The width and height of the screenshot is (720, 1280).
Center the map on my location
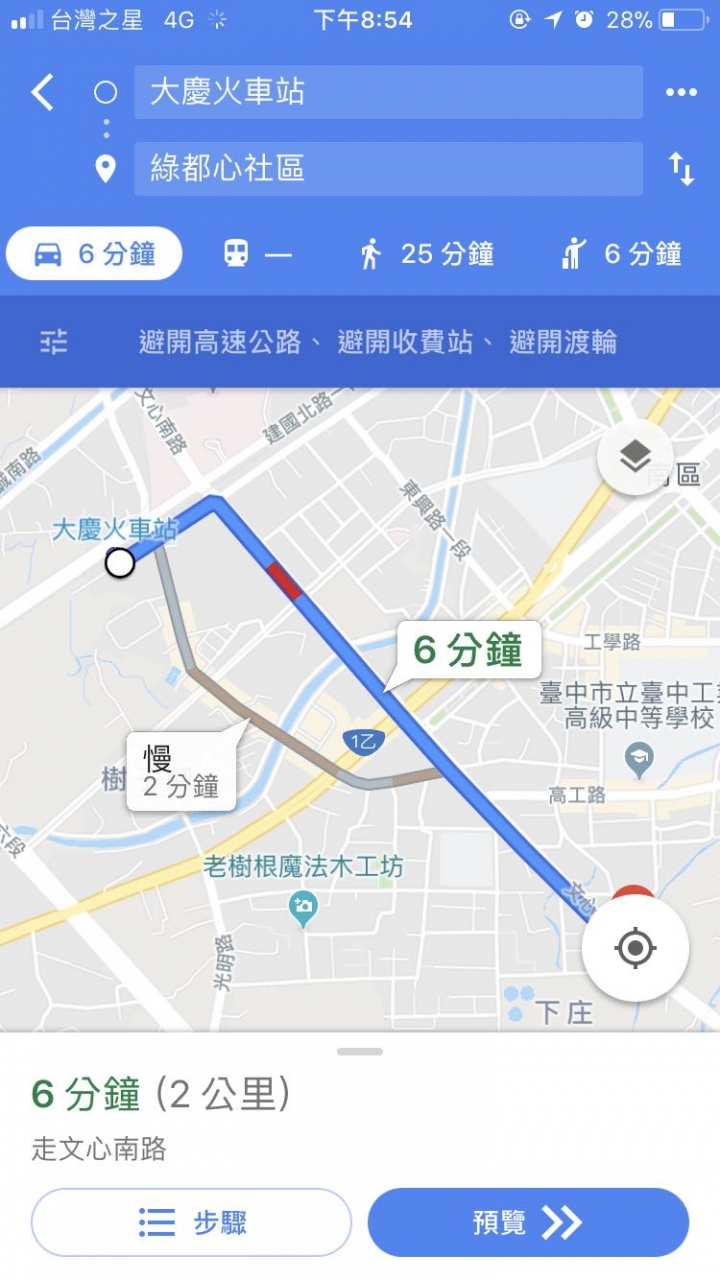point(635,948)
